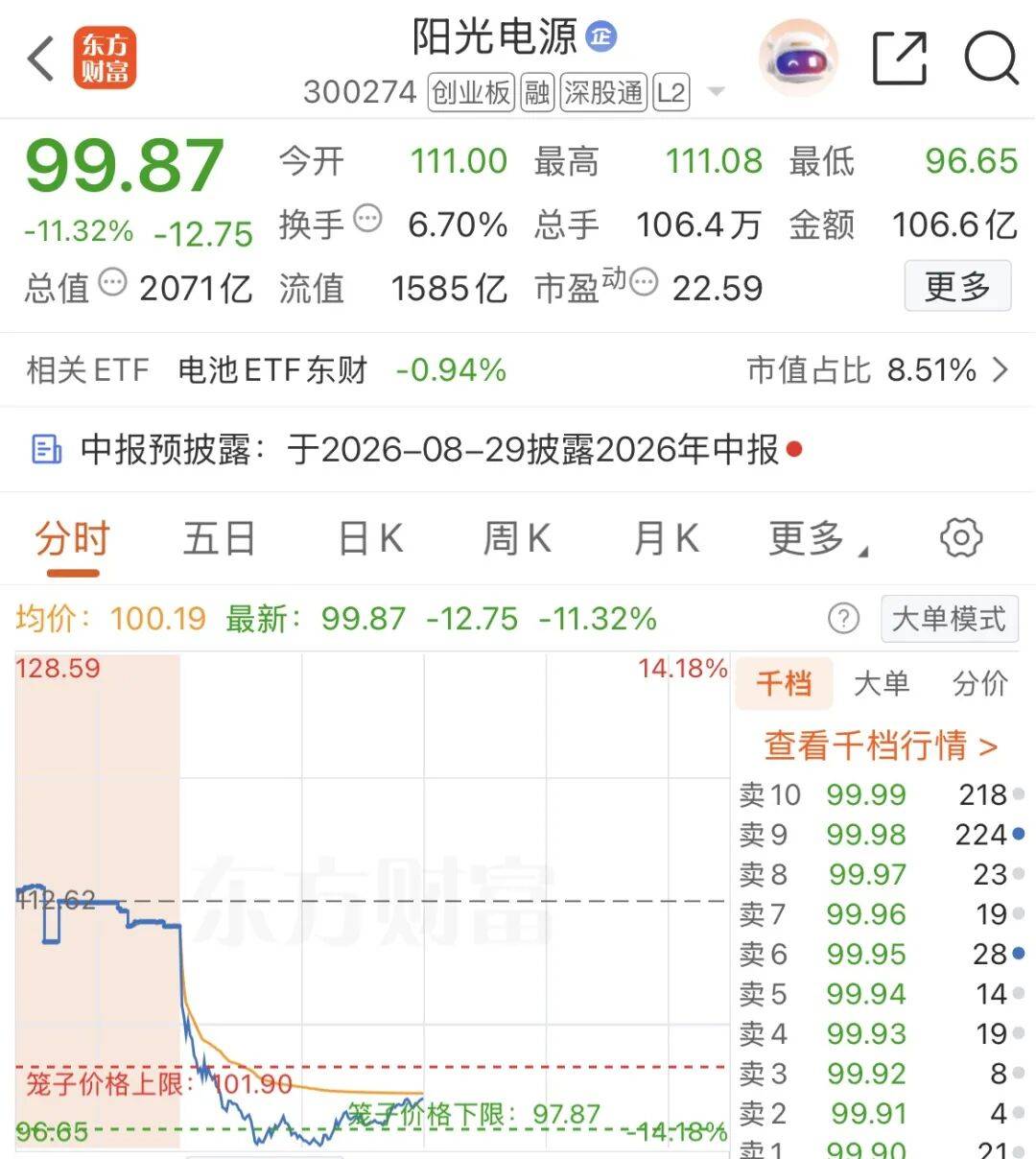This screenshot has height=1159, width=1036.
Task: Select the 分时 chart tab
Action: click(73, 539)
